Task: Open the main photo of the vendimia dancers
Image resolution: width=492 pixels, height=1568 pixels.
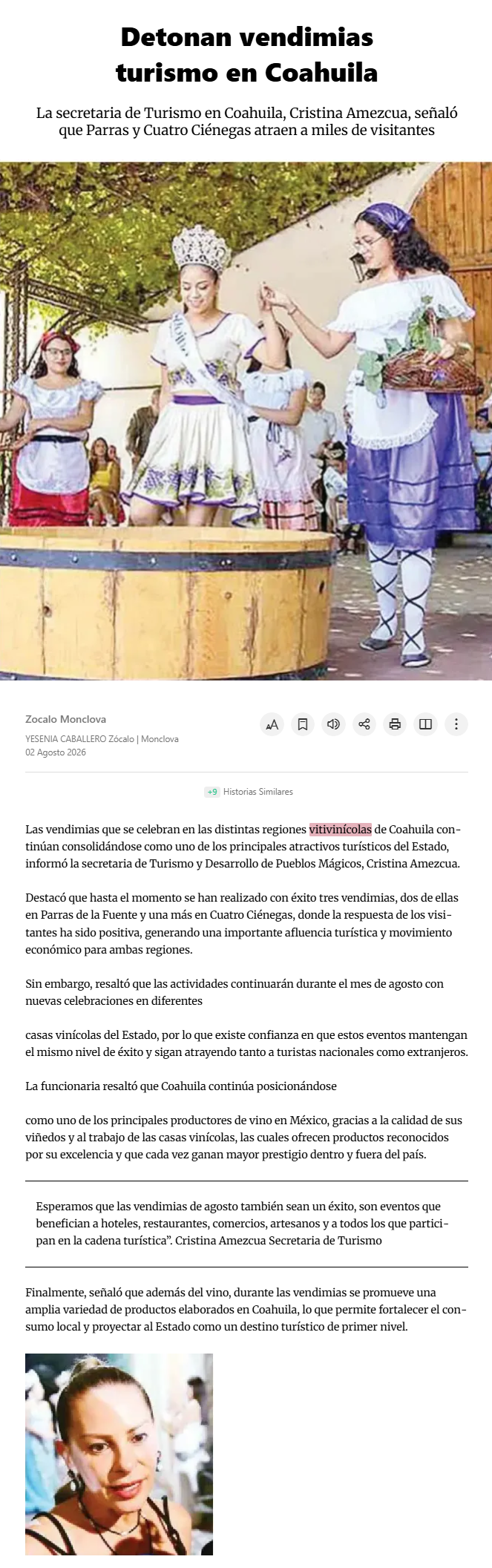Action: click(246, 421)
